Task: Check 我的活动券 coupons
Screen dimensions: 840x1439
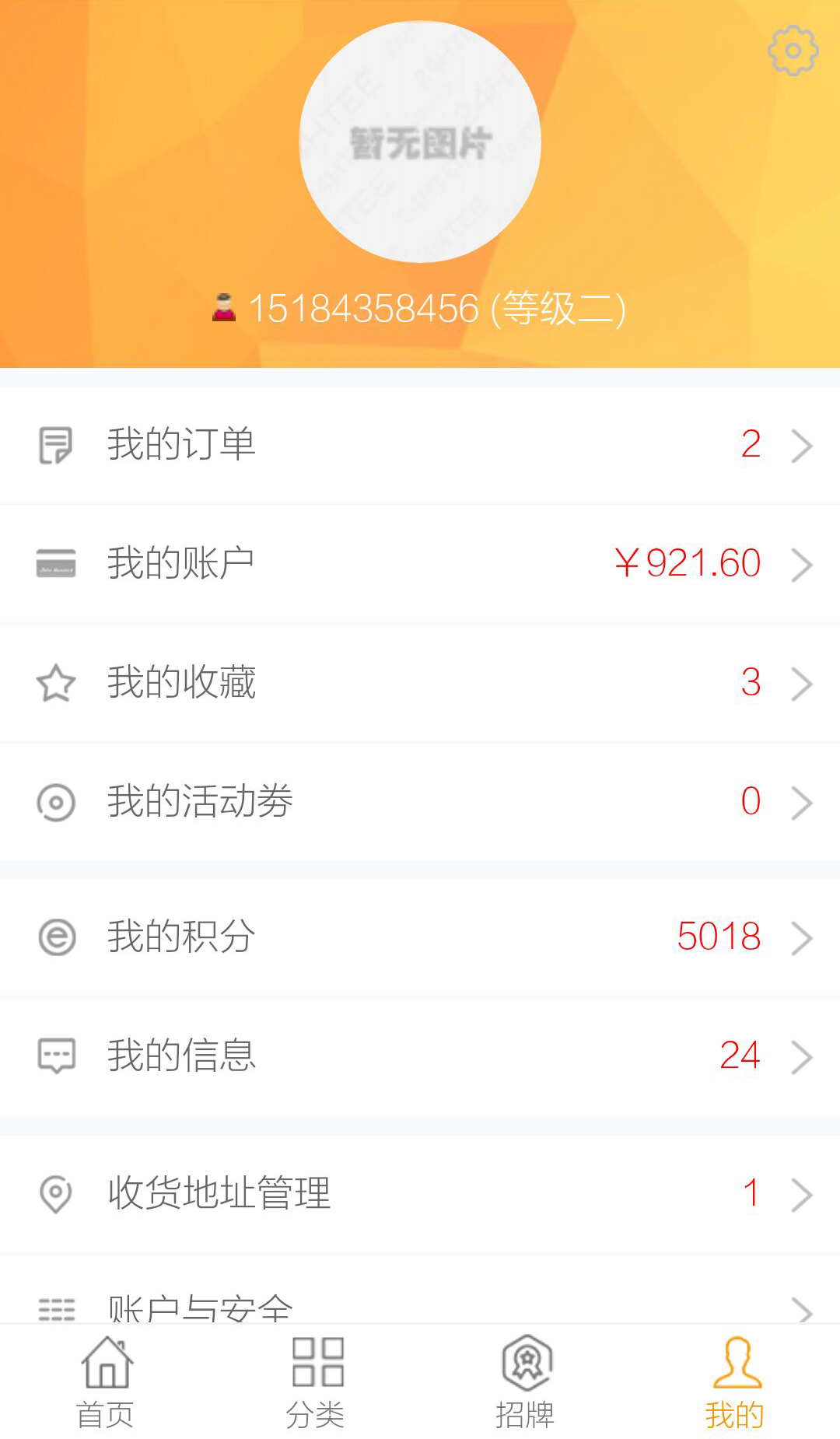Action: (x=420, y=801)
